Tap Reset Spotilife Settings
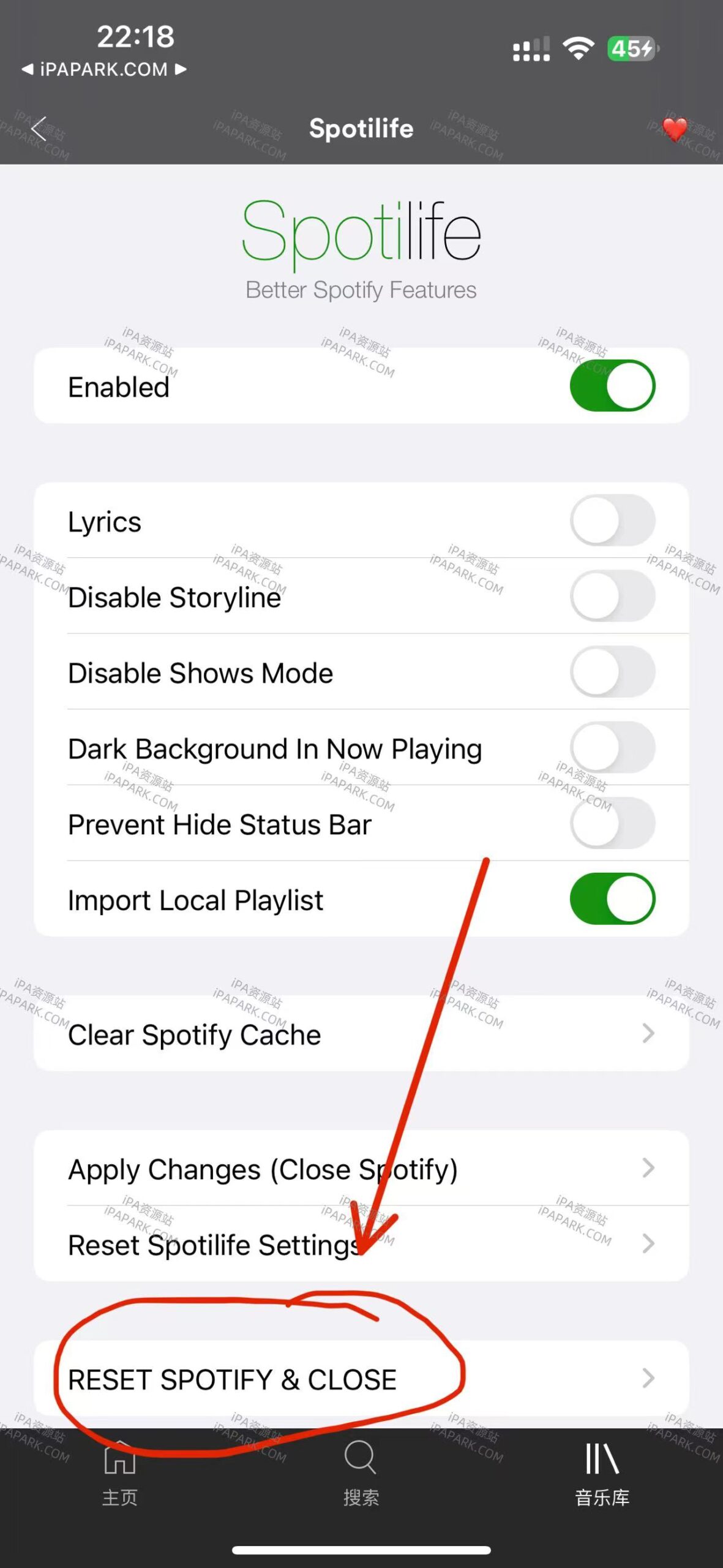This screenshot has width=723, height=1568. click(214, 1244)
